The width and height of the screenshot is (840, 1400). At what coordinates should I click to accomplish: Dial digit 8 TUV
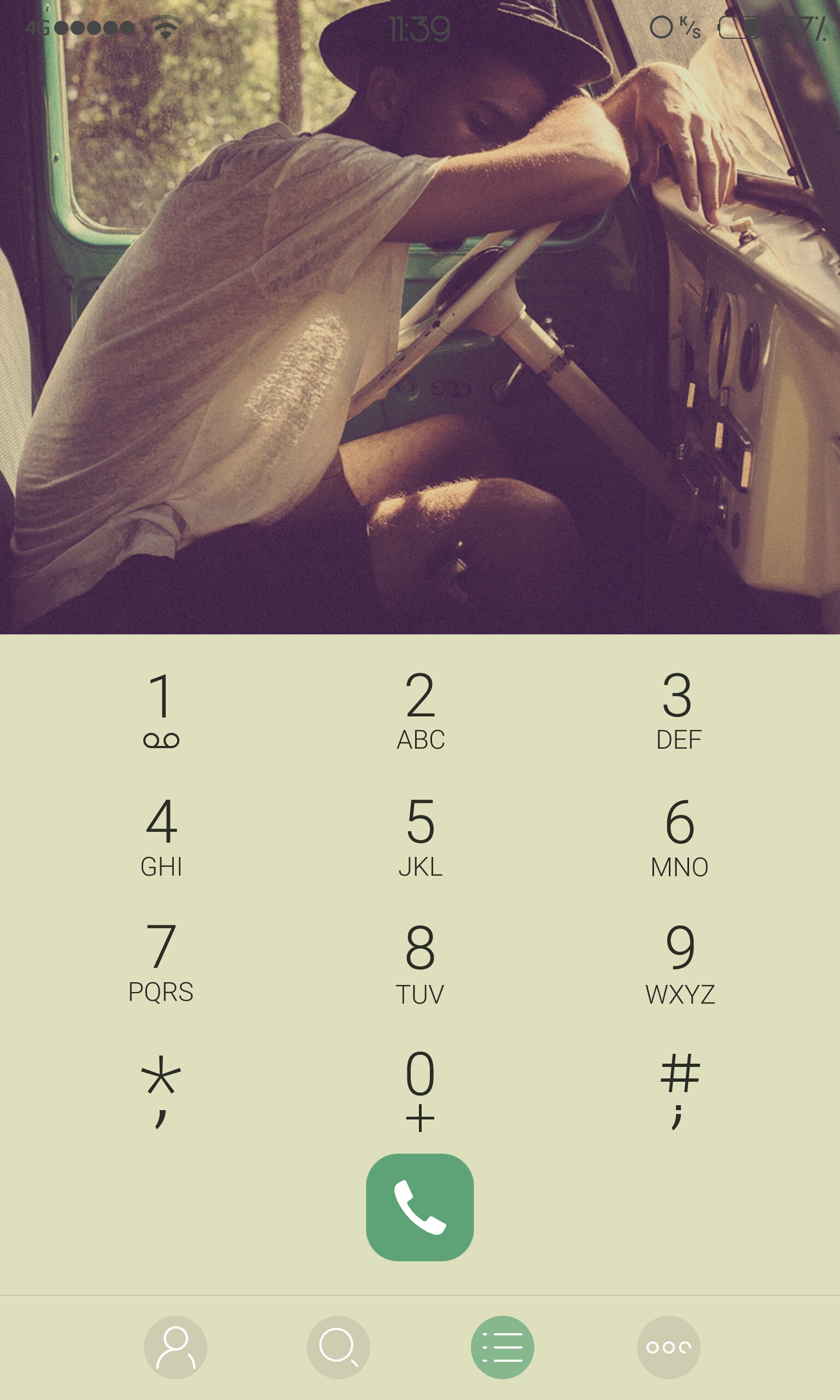tap(420, 963)
